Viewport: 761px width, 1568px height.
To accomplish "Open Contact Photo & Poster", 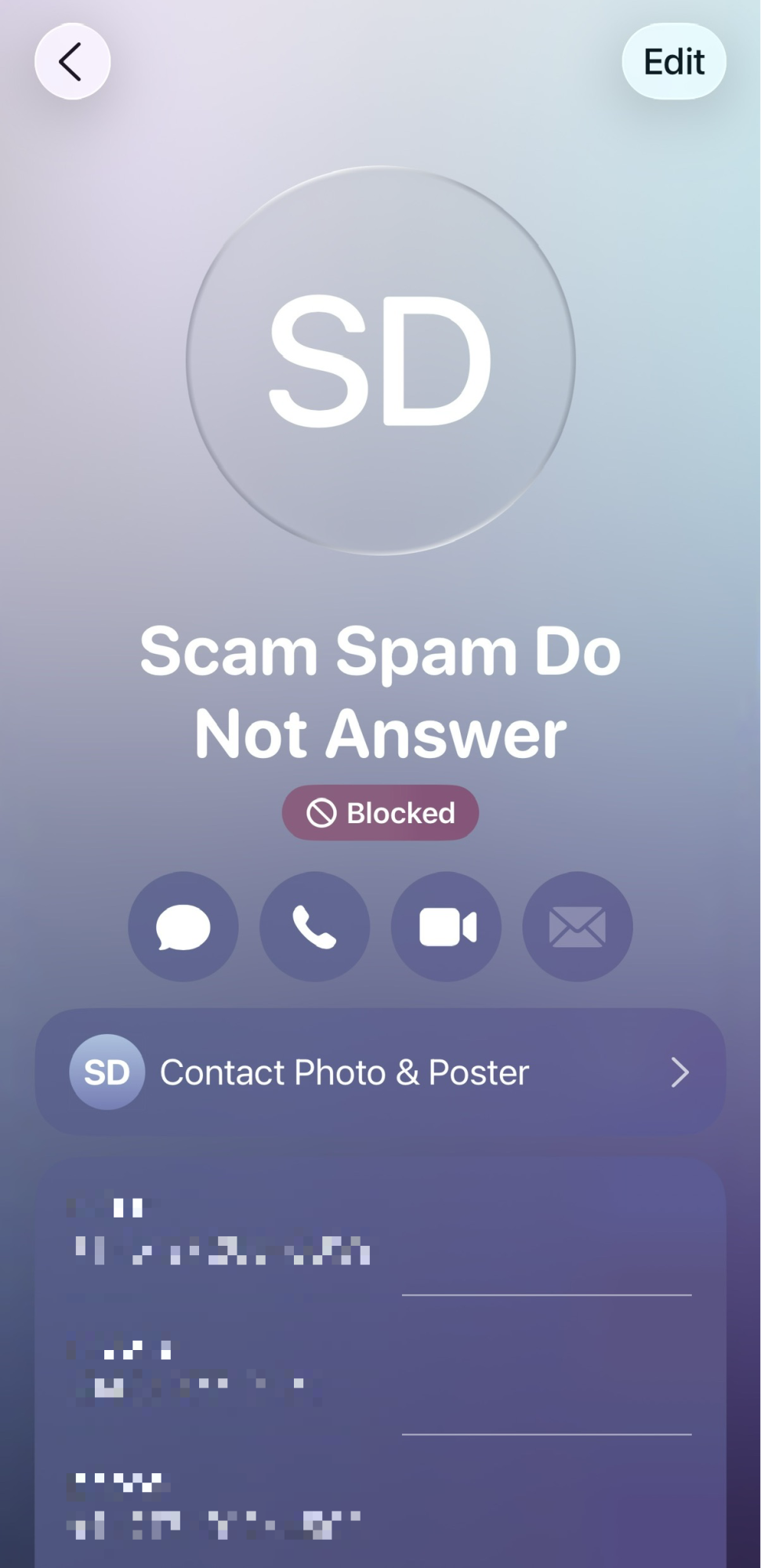I will [x=380, y=1072].
